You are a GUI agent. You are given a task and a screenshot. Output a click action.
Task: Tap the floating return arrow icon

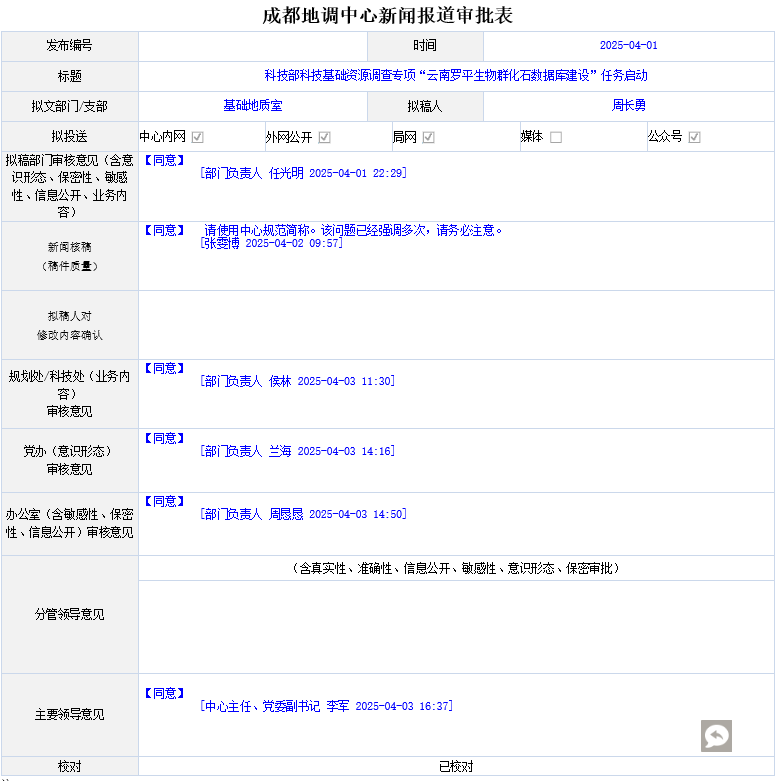tap(716, 736)
